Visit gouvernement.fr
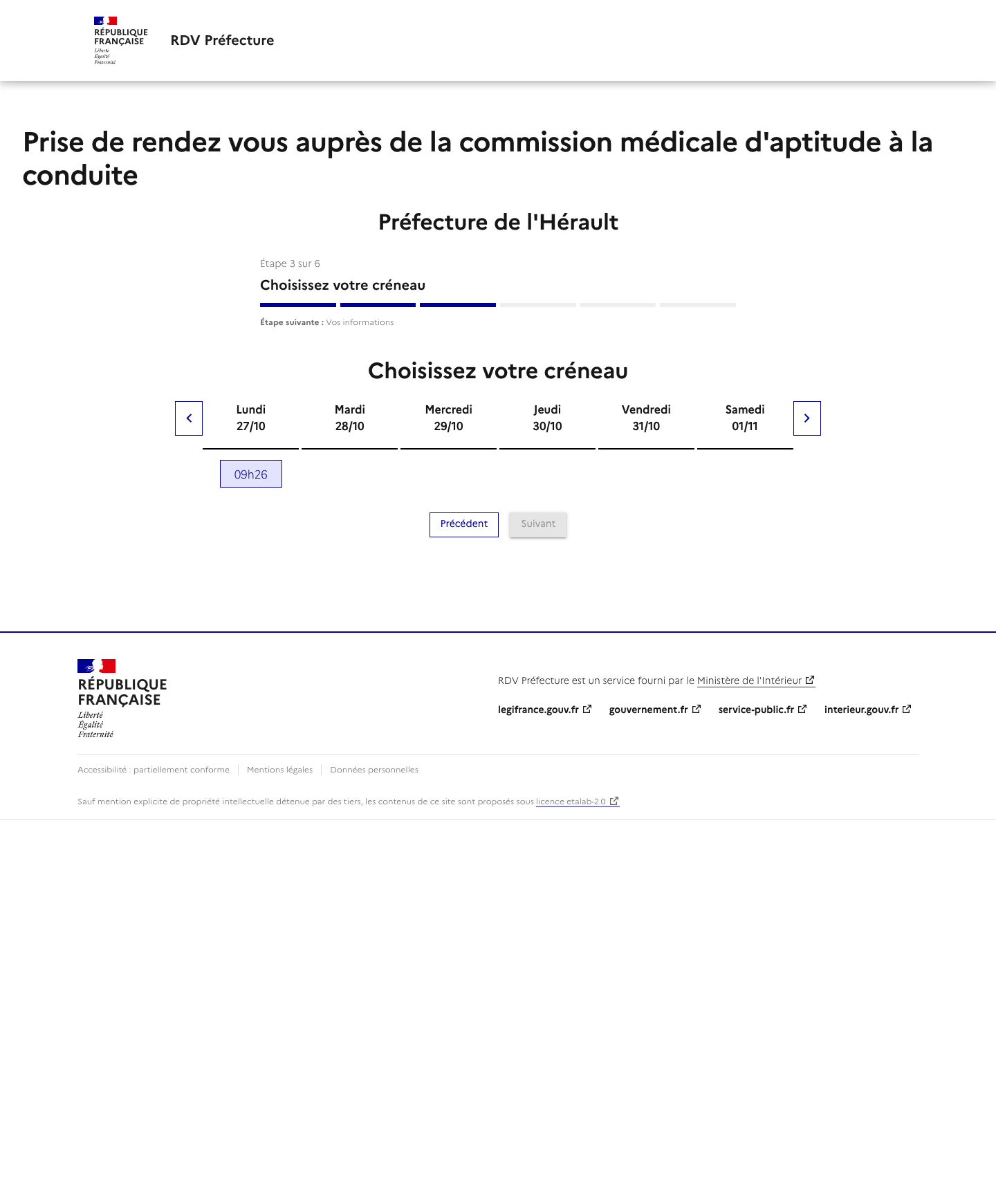 point(654,710)
